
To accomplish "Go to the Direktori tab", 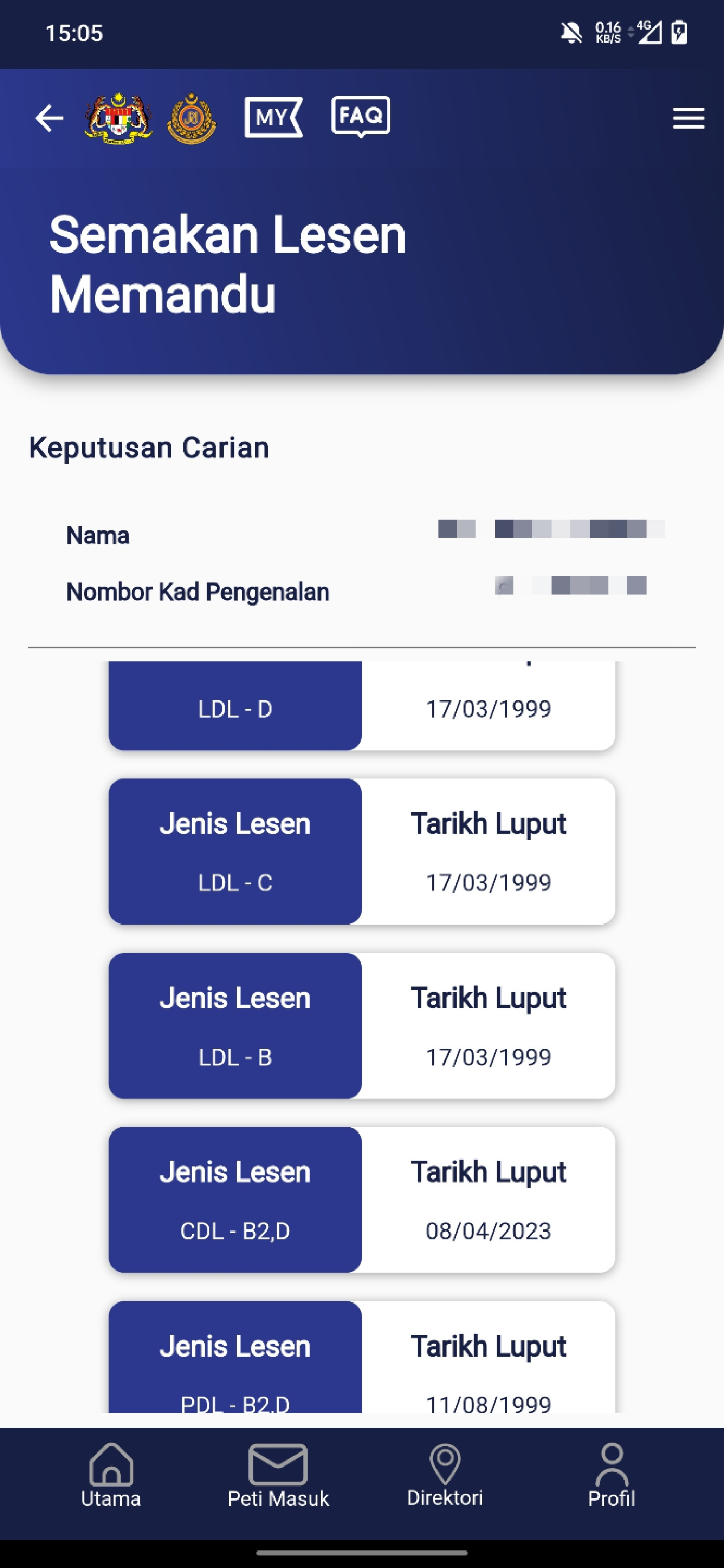I will [444, 1475].
